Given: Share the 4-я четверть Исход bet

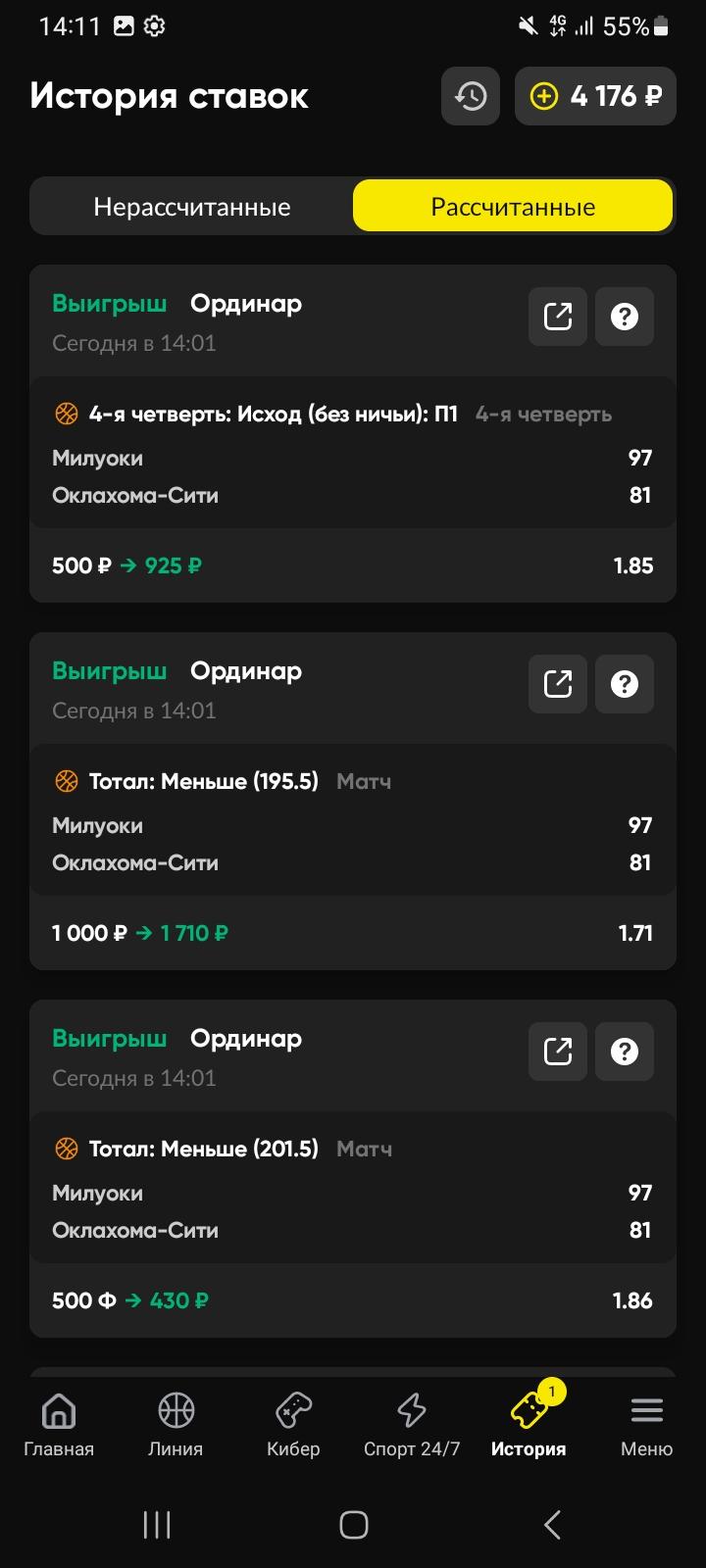Looking at the screenshot, I should click(558, 317).
